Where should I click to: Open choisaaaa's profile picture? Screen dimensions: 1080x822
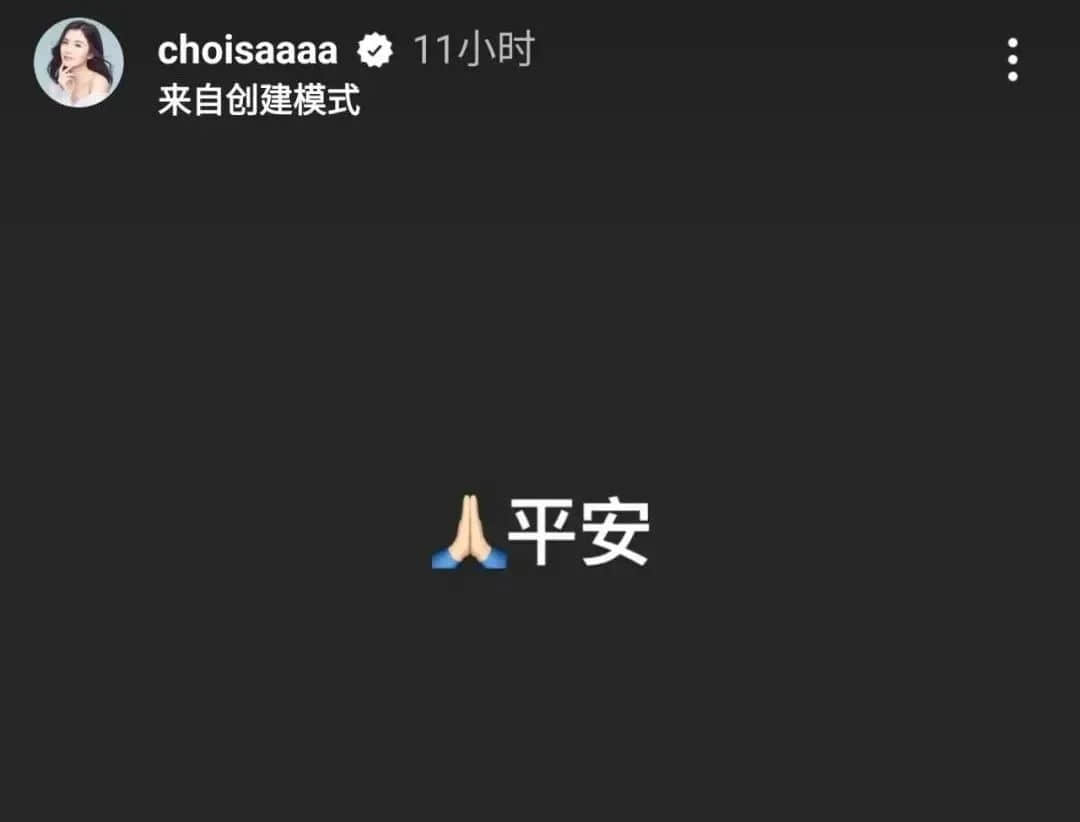(79, 62)
